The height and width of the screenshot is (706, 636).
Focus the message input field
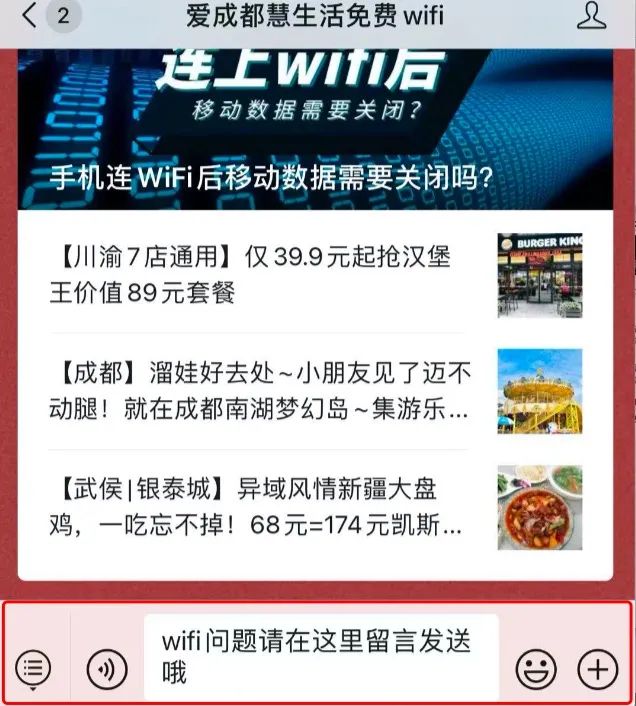(320, 656)
